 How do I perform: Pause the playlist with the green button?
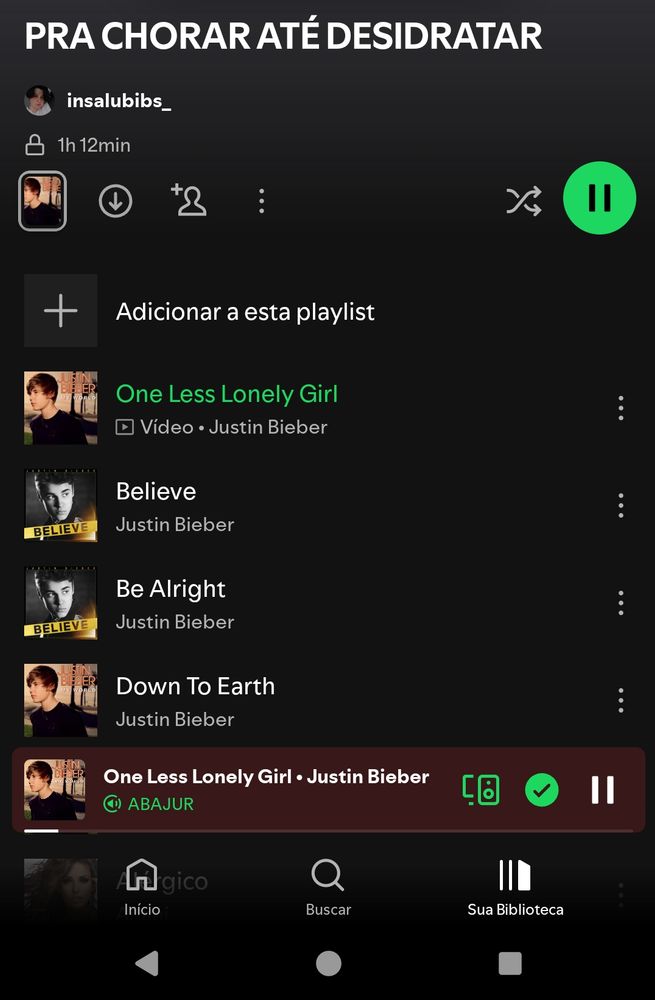[x=599, y=199]
